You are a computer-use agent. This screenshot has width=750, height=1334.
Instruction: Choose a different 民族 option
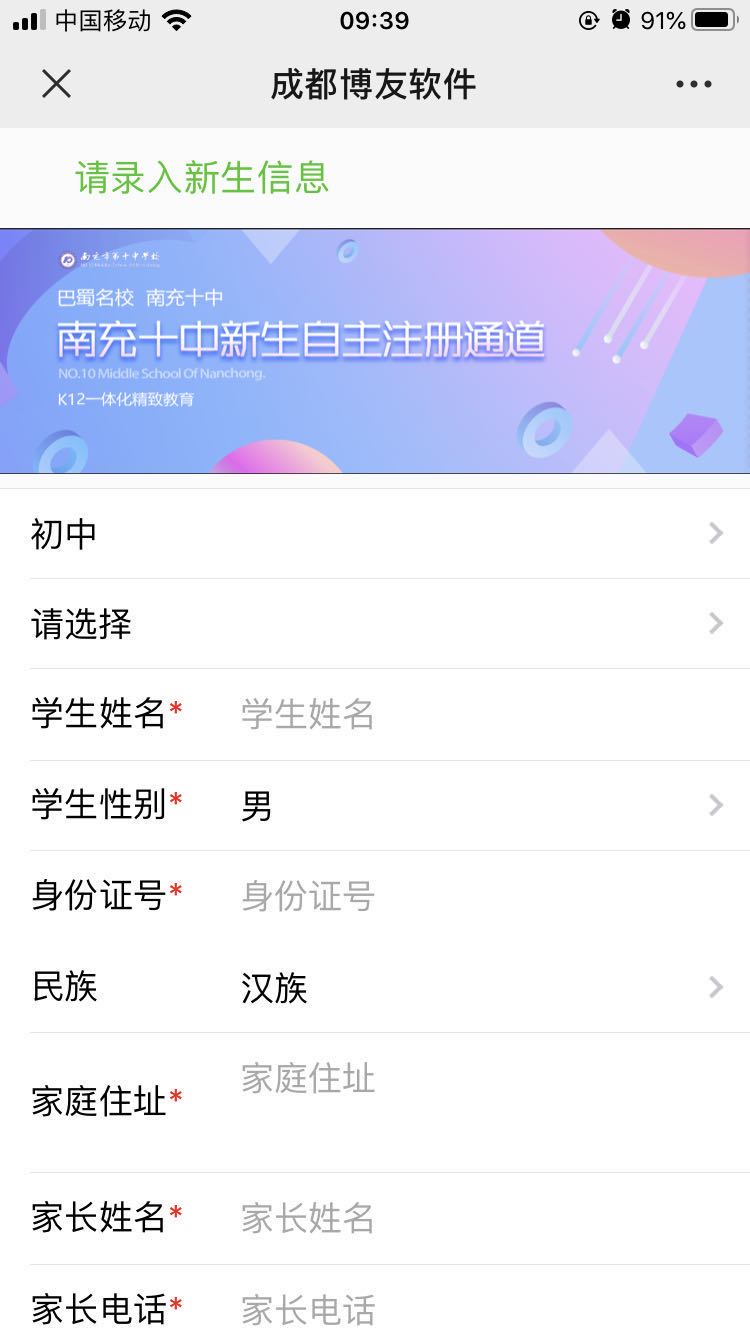coord(480,988)
